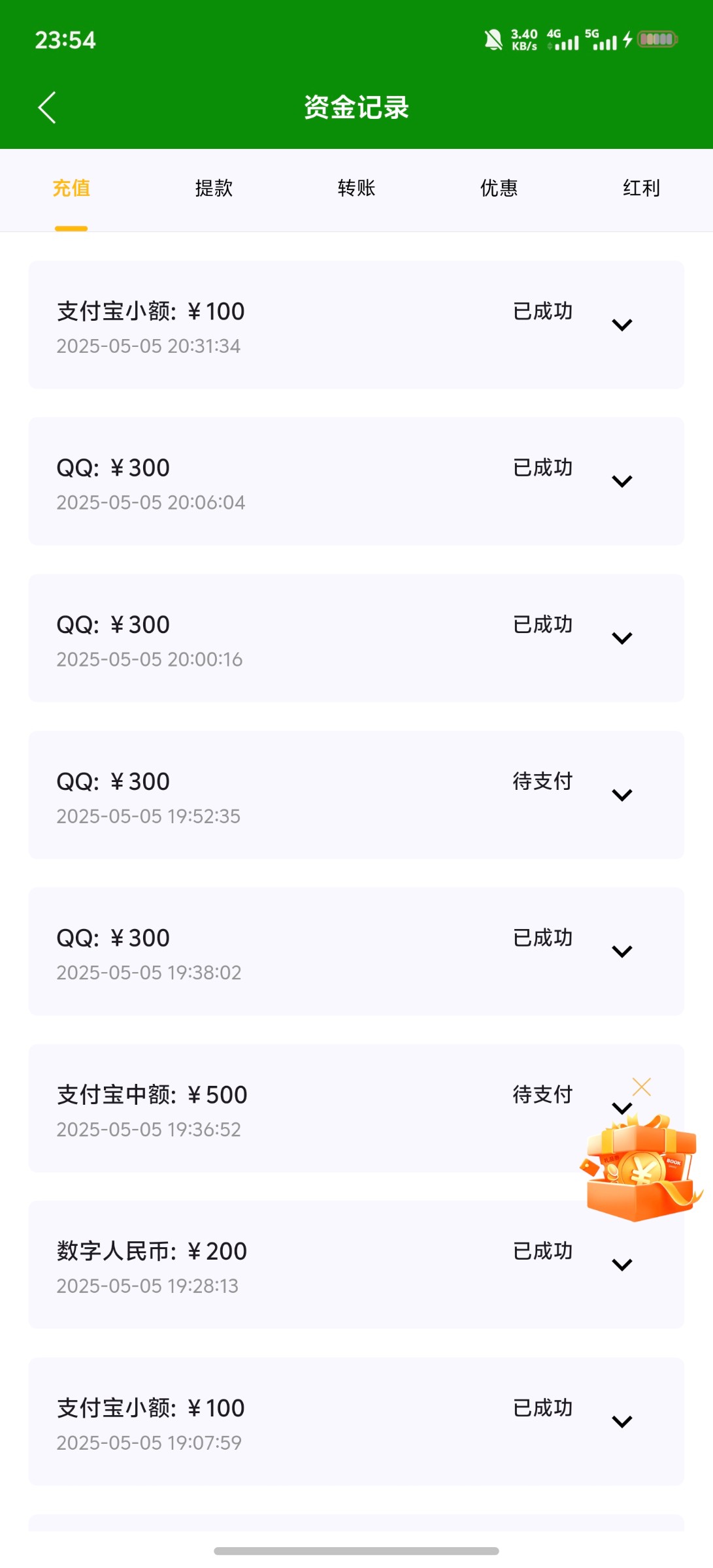This screenshot has height=1568, width=713.
Task: Go back from 资金记录 page
Action: [x=47, y=108]
